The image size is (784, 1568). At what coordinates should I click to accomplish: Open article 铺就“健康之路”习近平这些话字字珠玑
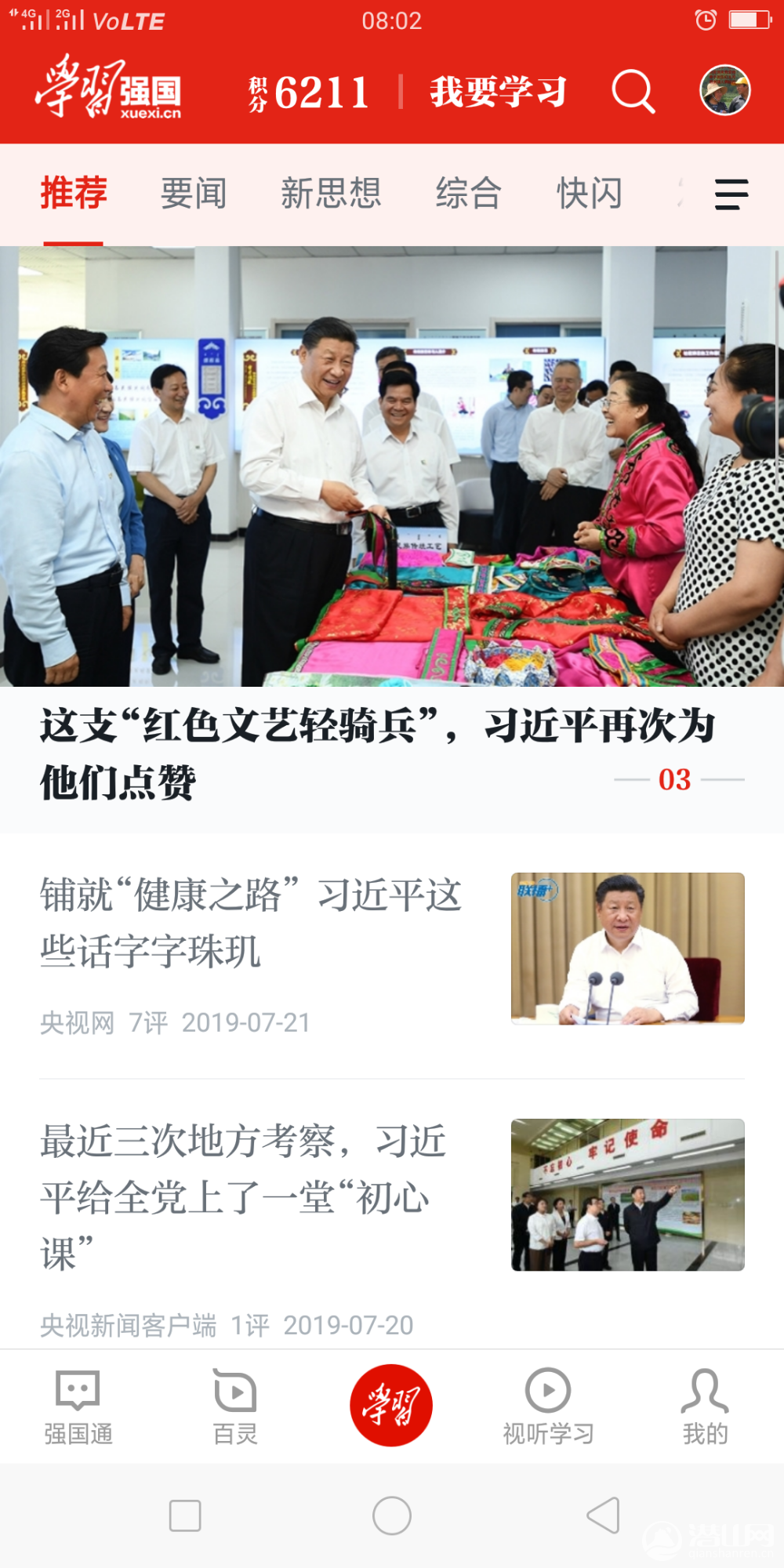(251, 924)
